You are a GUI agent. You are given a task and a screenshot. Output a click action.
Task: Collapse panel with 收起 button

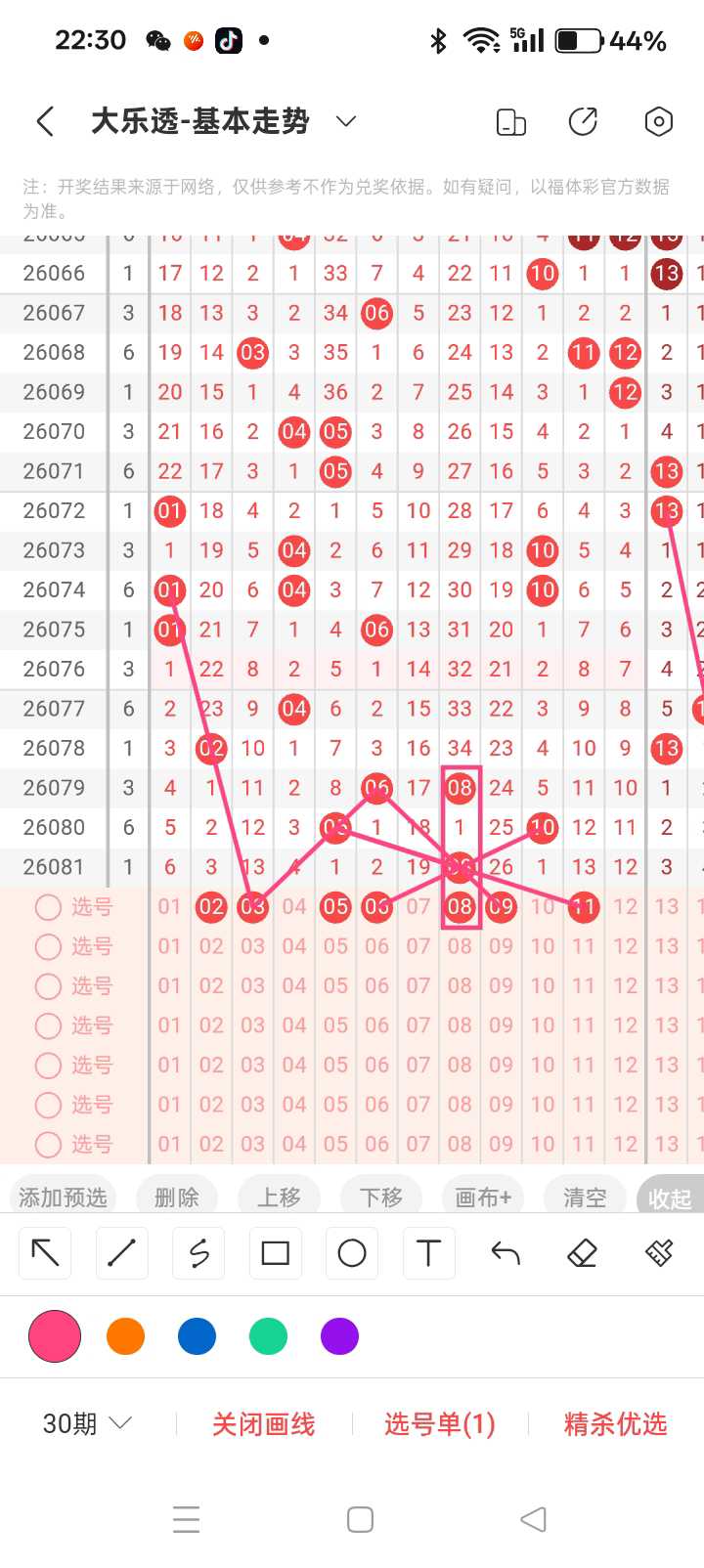pos(670,1197)
